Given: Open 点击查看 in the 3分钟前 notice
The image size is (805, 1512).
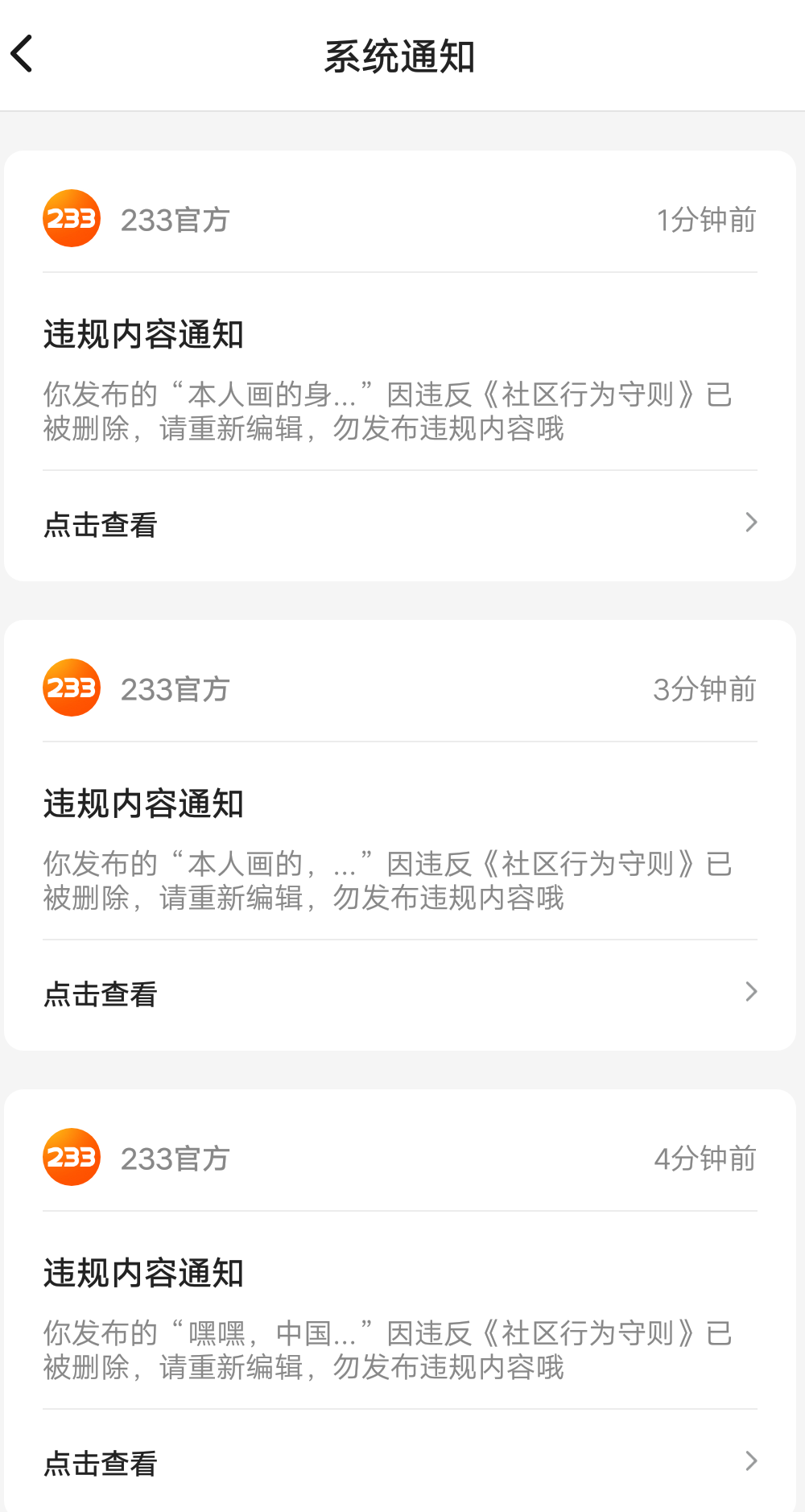Looking at the screenshot, I should [400, 994].
